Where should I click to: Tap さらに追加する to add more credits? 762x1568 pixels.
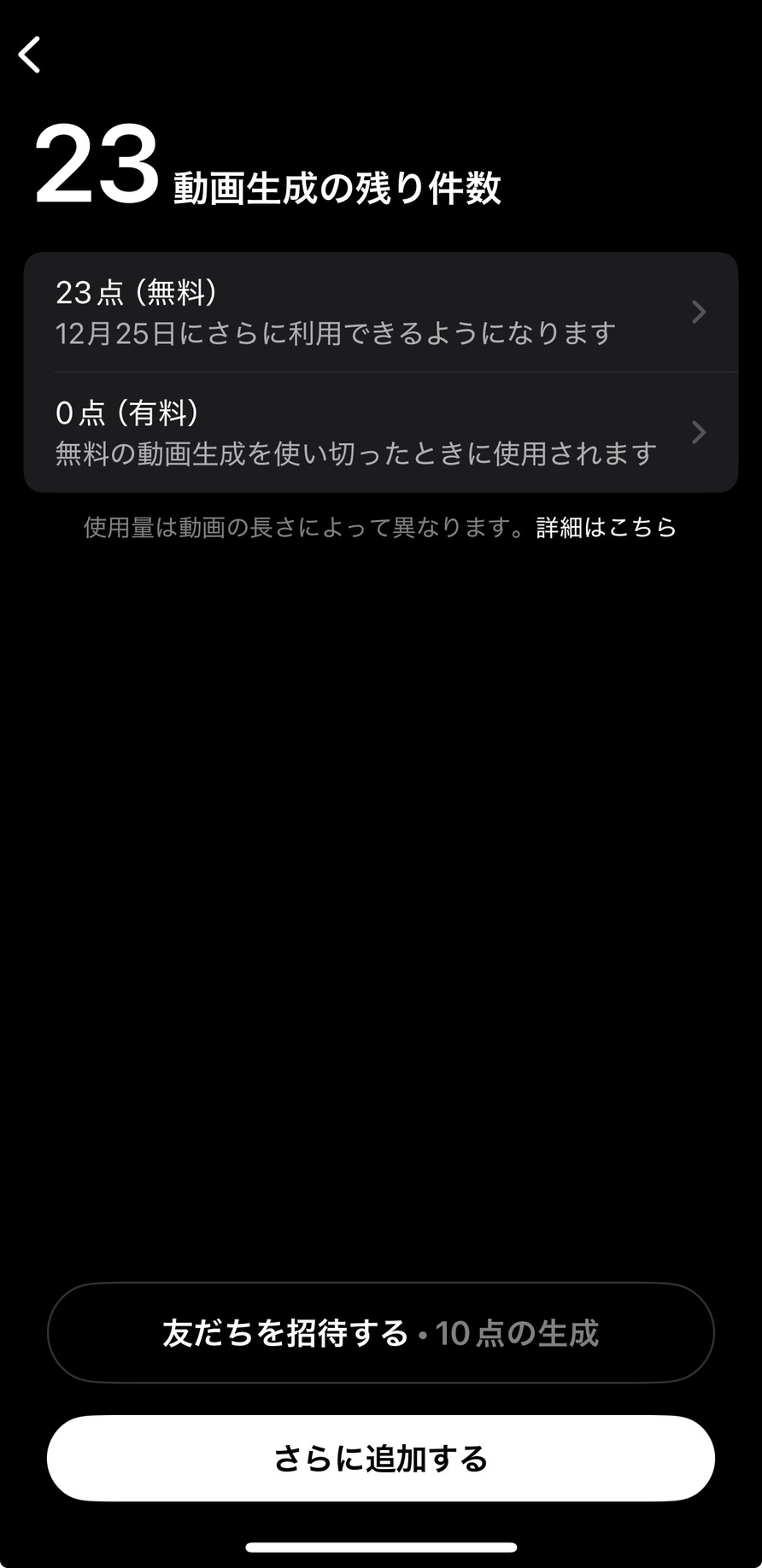pyautogui.click(x=380, y=1459)
